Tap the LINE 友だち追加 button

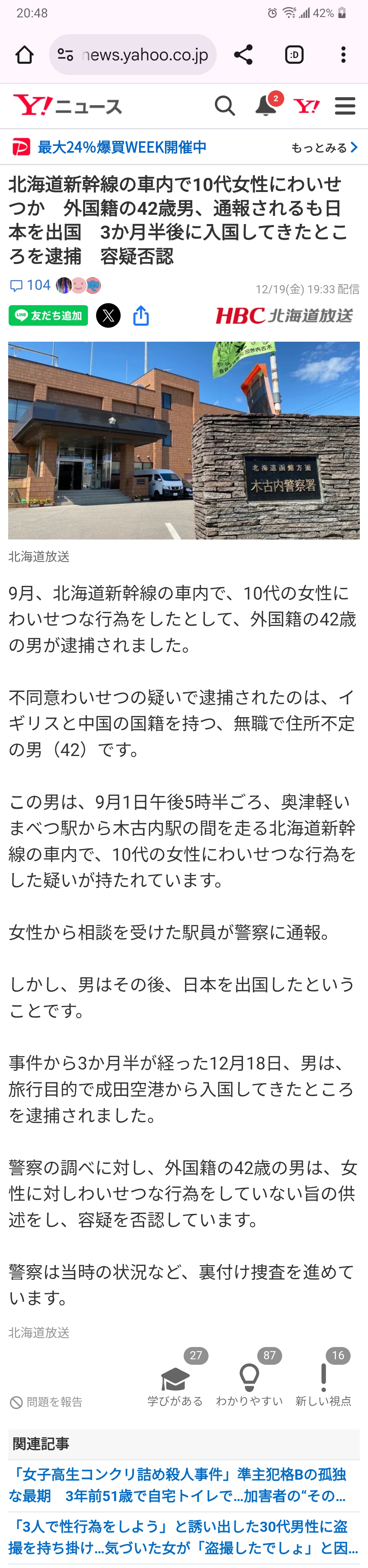[x=49, y=315]
